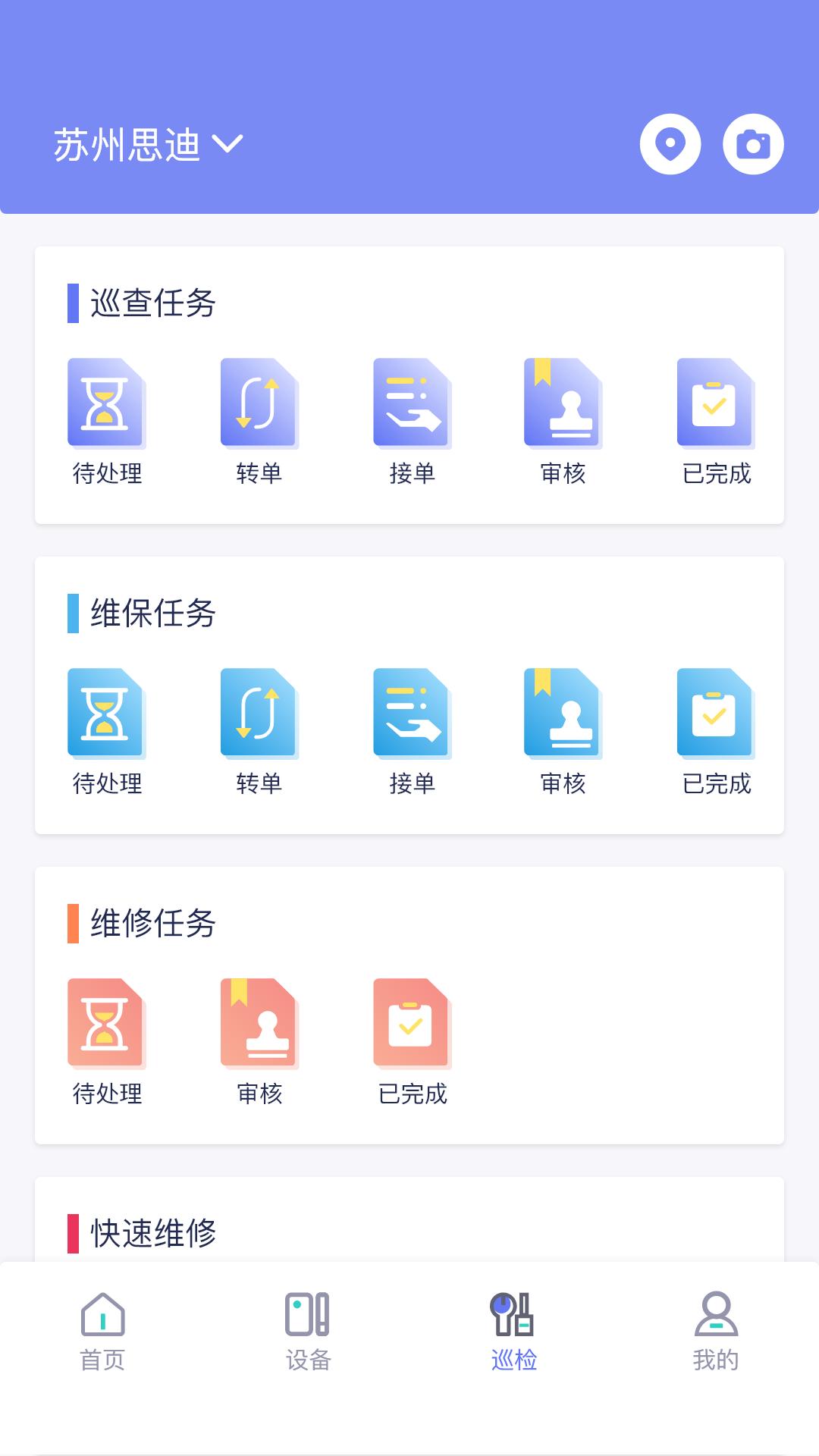Select the 巡检 tab
The height and width of the screenshot is (1456, 819).
click(x=513, y=1332)
